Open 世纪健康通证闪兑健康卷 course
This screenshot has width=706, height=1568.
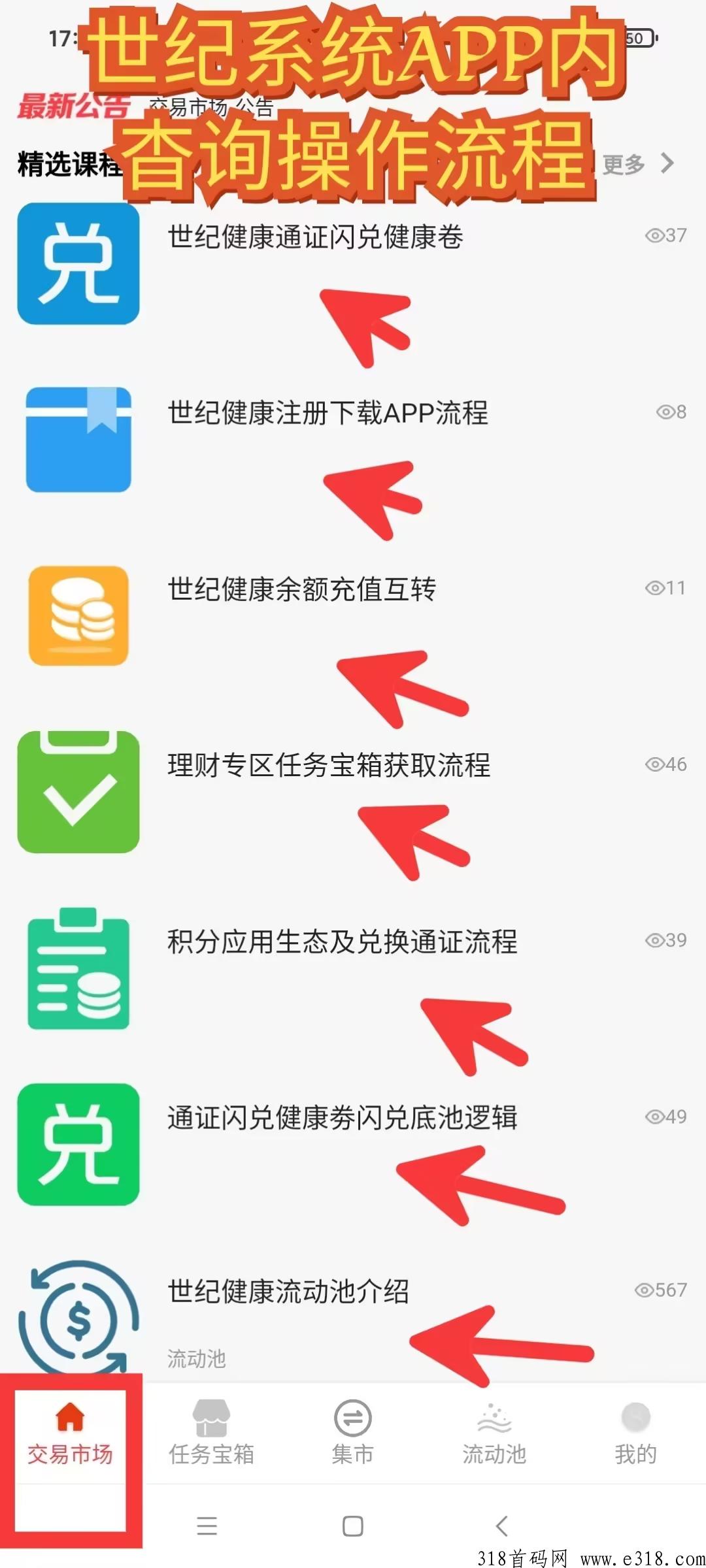point(315,237)
